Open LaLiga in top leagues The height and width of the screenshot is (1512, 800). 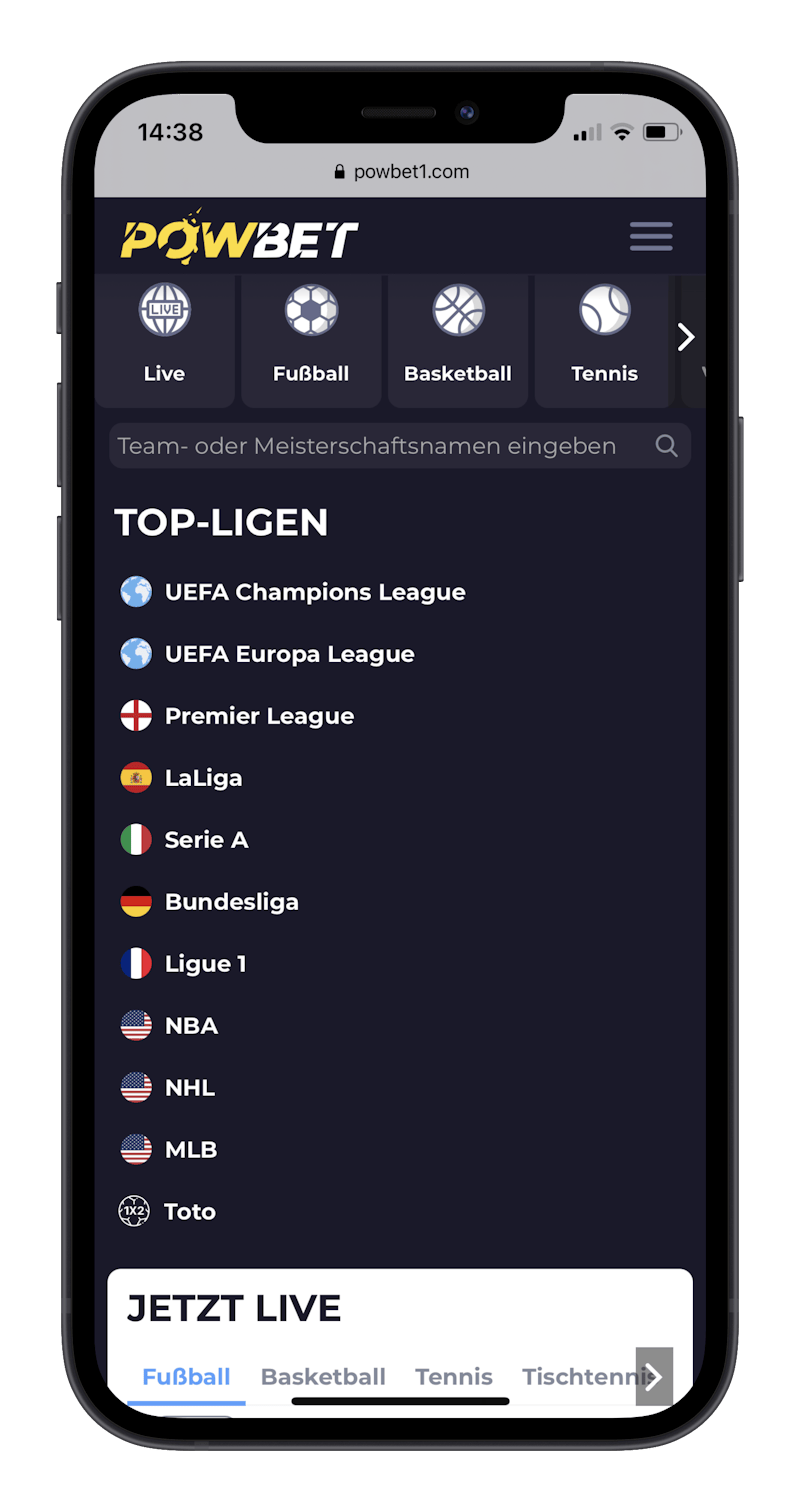click(x=203, y=778)
